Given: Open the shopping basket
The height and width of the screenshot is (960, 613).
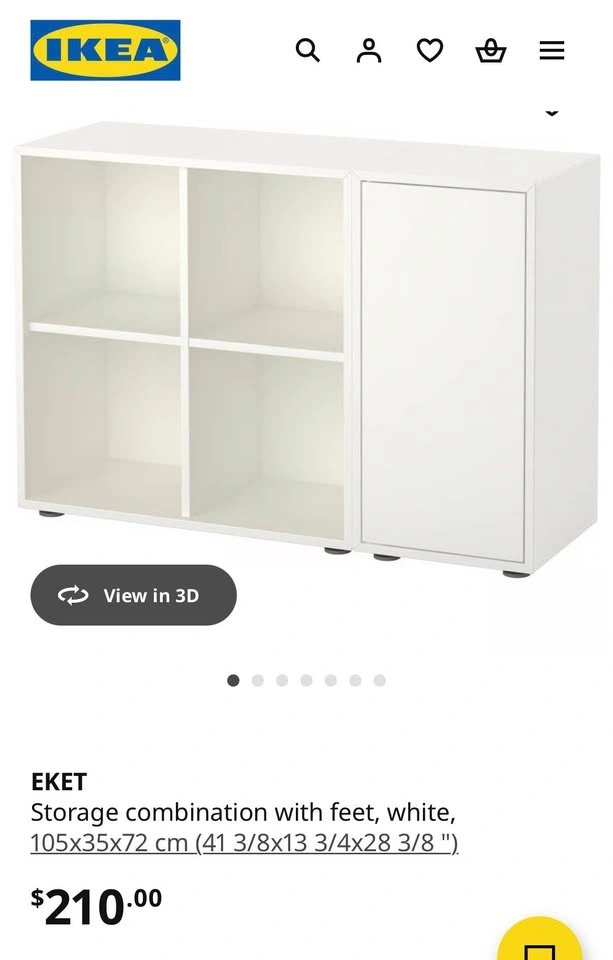Looking at the screenshot, I should click(x=491, y=50).
